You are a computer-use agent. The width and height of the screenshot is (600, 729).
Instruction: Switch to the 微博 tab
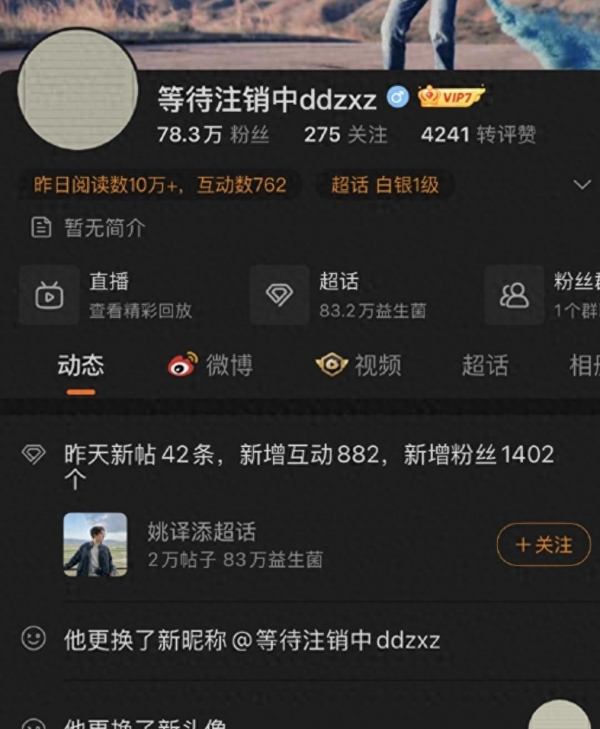point(211,366)
